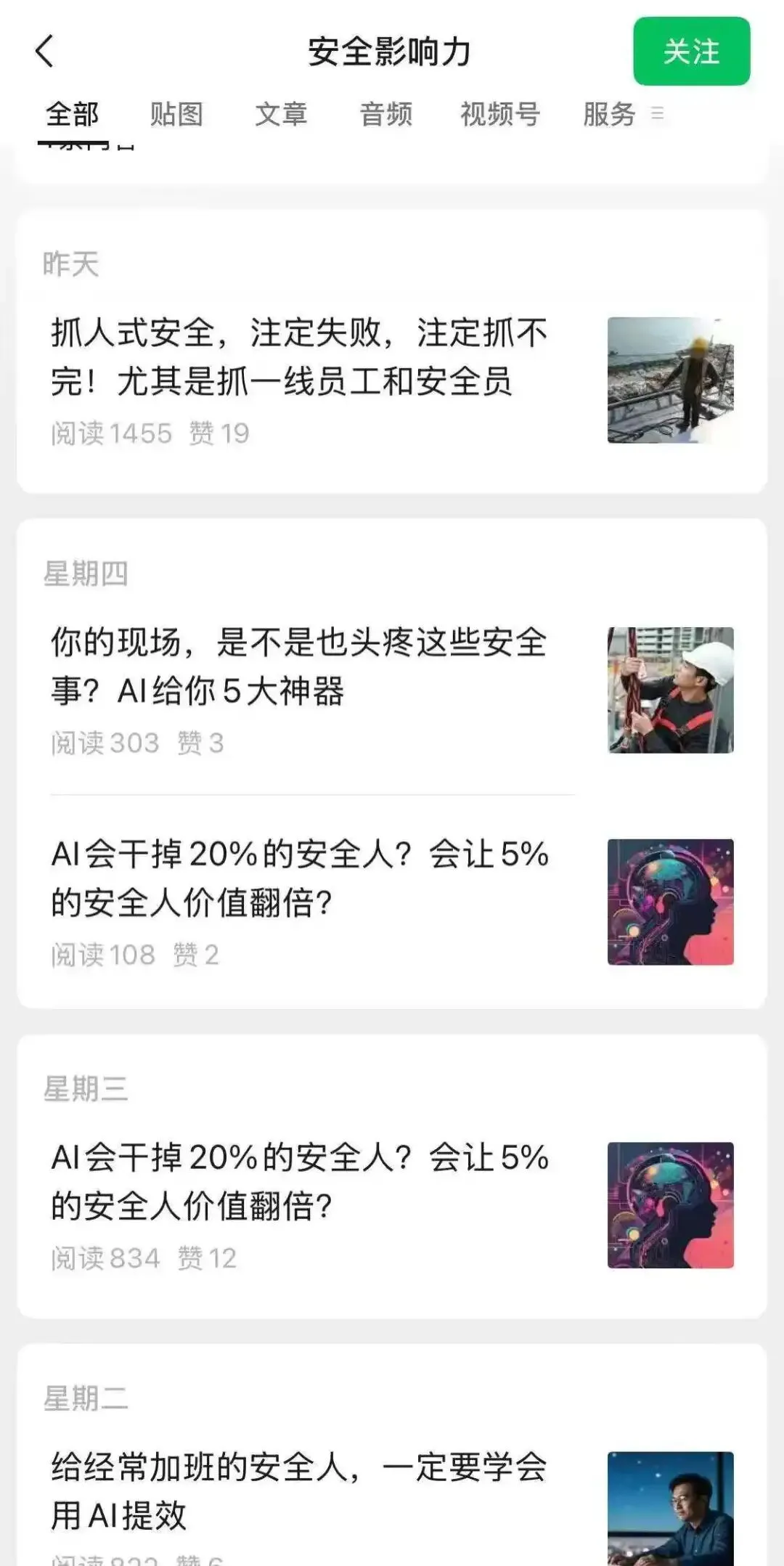
Task: Open article 你的现场，是不是也头疼这些安全事
Action: point(299,666)
